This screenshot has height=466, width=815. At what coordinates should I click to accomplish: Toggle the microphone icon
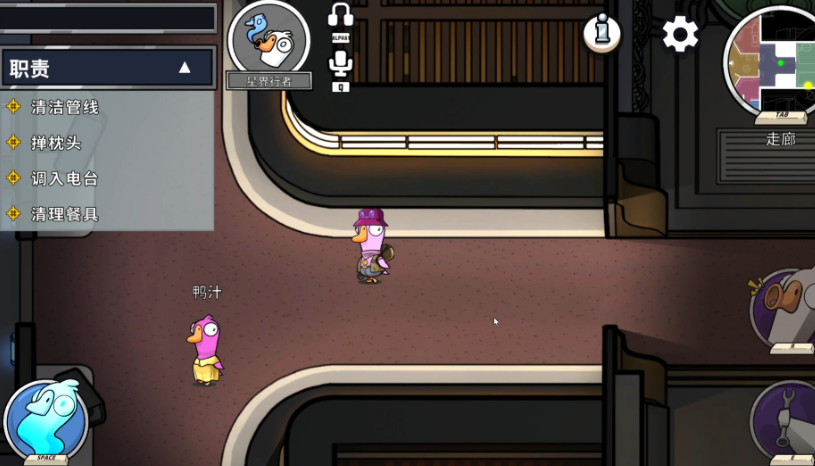click(x=341, y=64)
